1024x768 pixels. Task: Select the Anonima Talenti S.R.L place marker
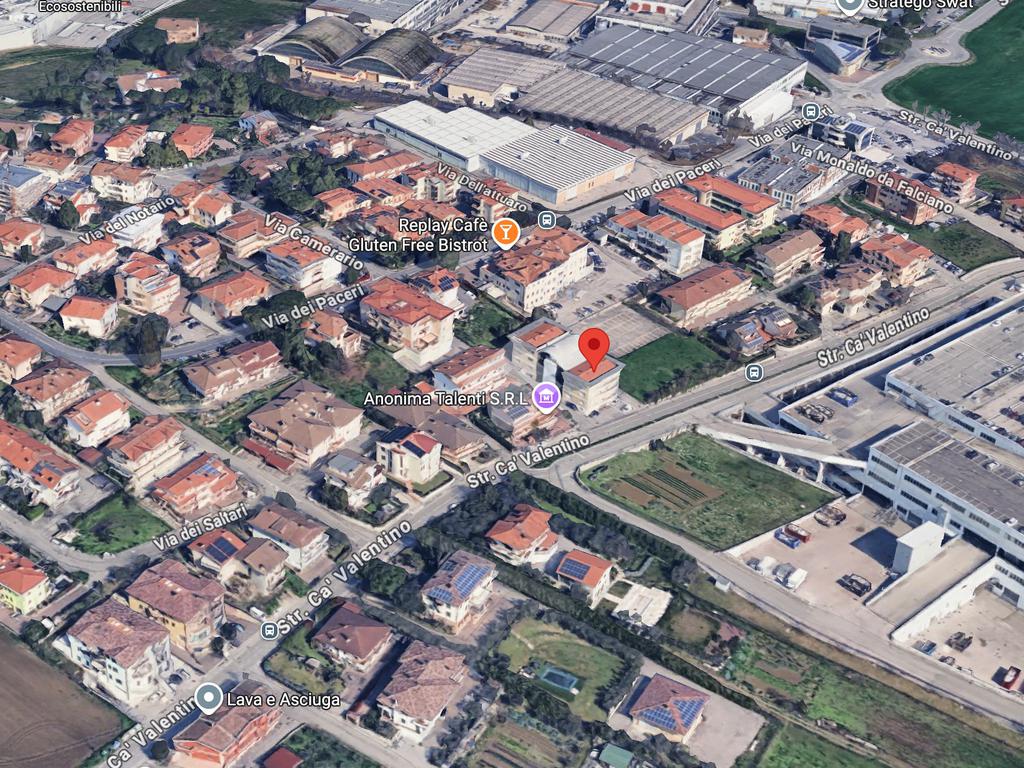coord(546,397)
